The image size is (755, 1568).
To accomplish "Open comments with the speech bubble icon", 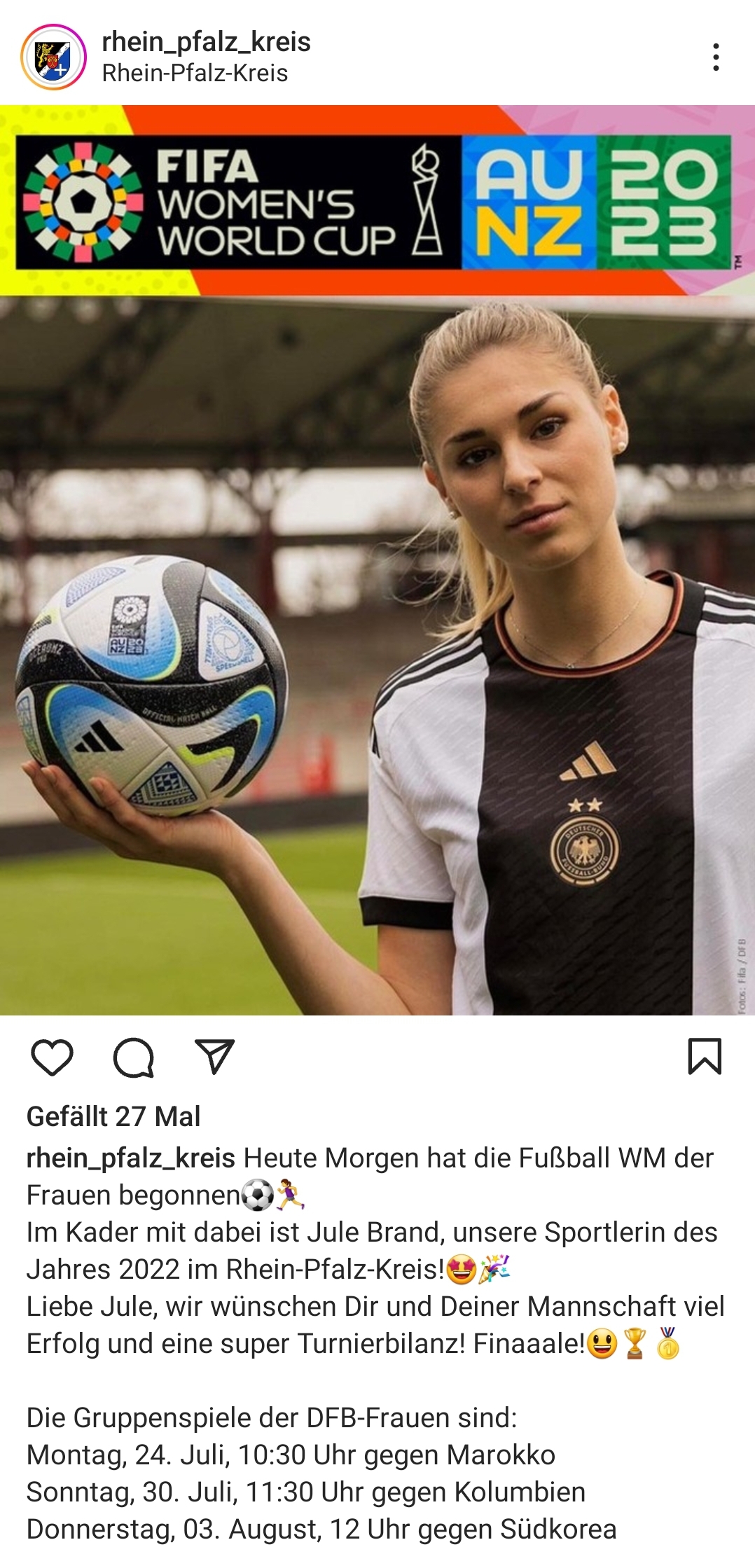I will (133, 1057).
